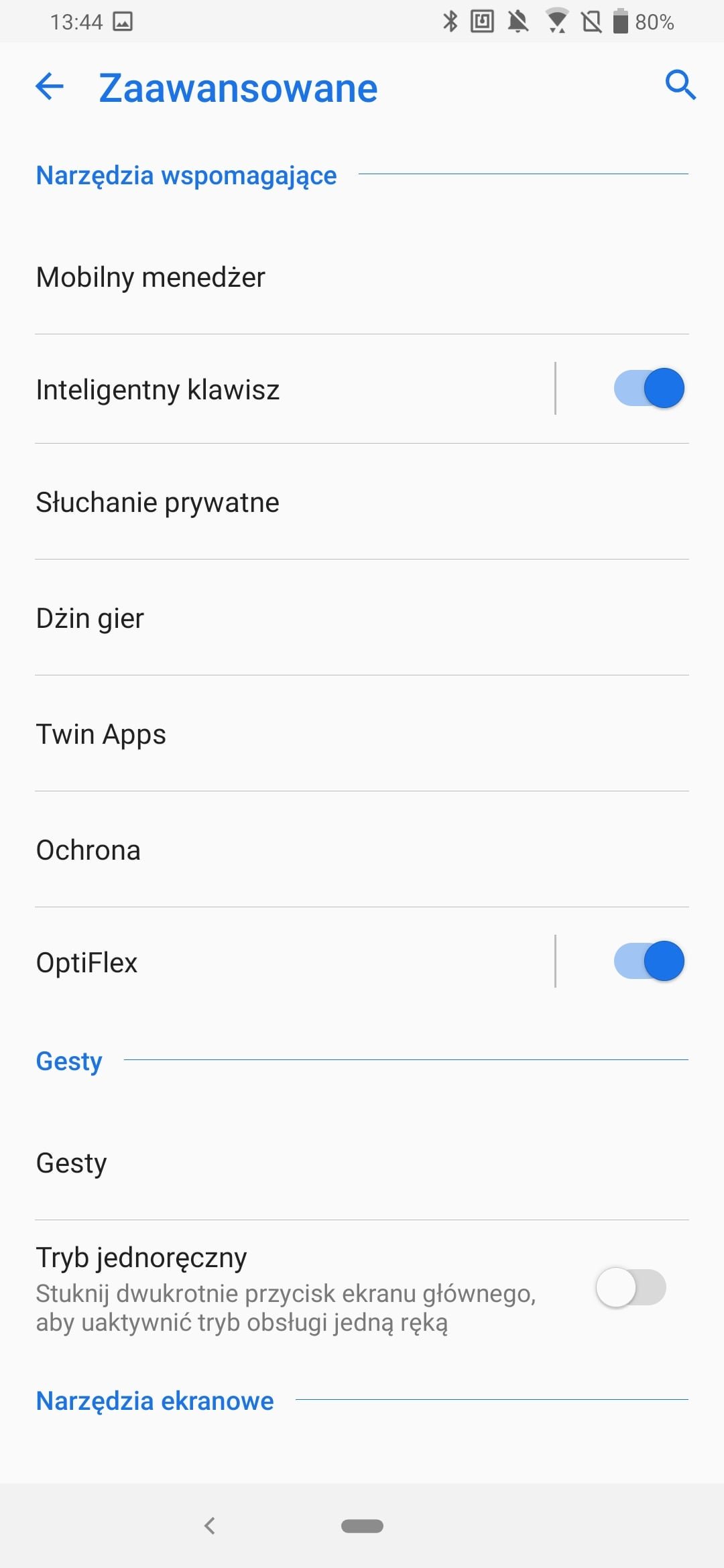Enable the Tryb jednoręczny switch
Viewport: 724px width, 1568px height.
coord(631,1287)
